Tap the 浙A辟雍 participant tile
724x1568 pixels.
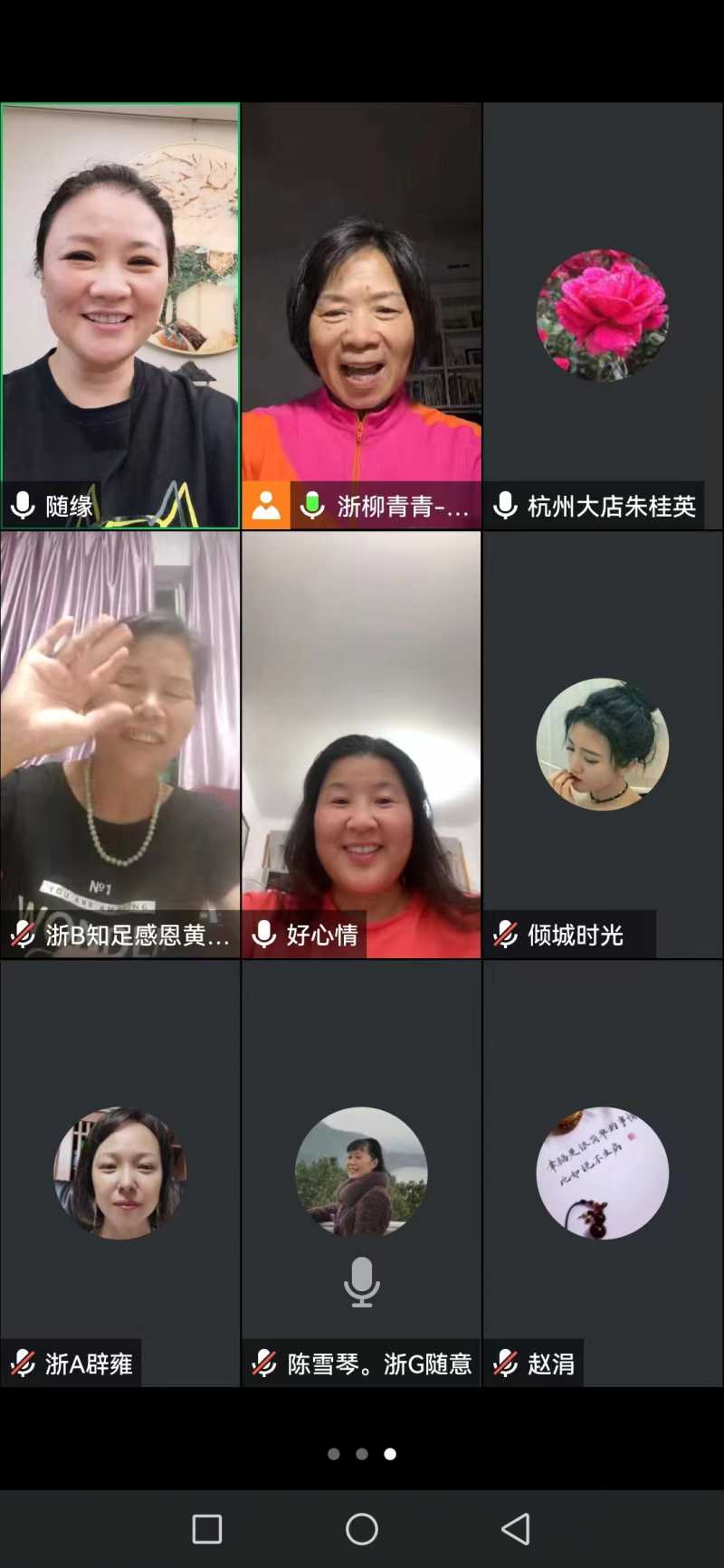click(120, 1173)
